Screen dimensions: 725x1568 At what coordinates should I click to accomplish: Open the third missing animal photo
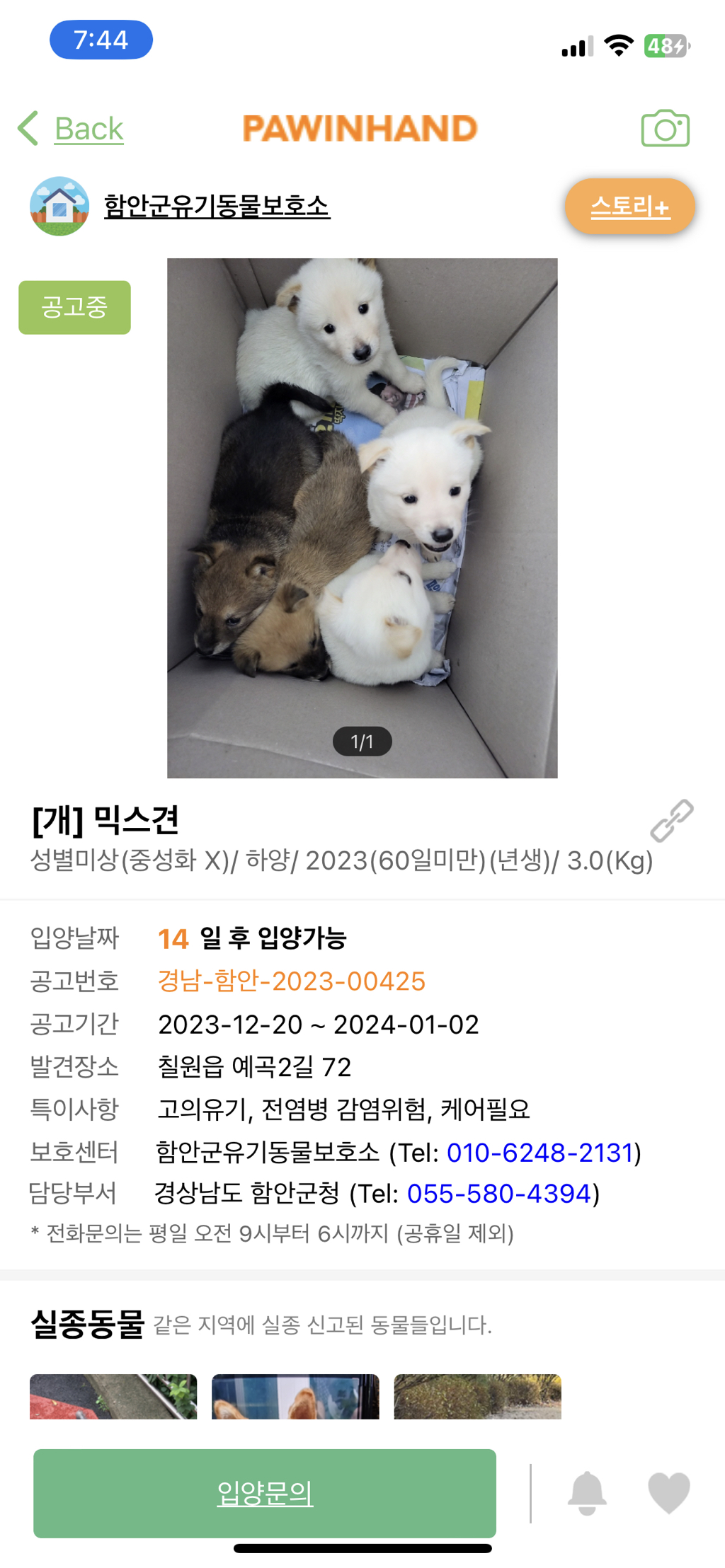click(x=477, y=1396)
